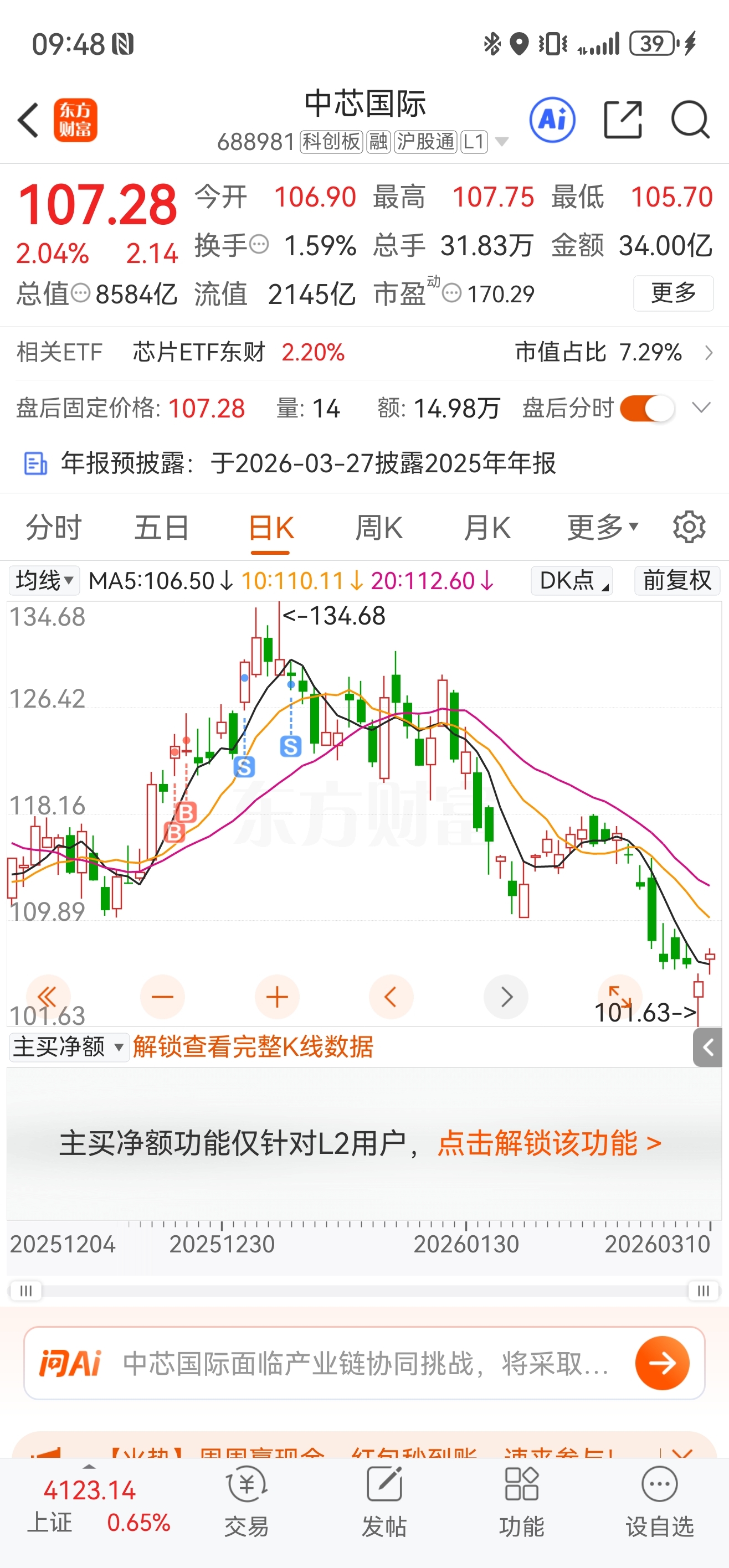Tap 更多 for more quote details

coord(673,293)
